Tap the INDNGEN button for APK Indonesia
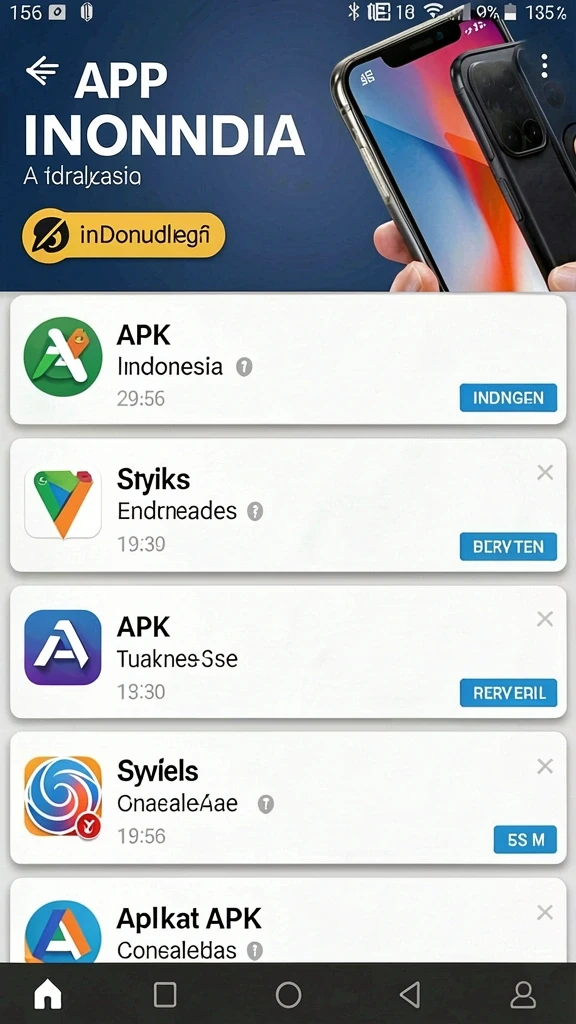 (508, 398)
